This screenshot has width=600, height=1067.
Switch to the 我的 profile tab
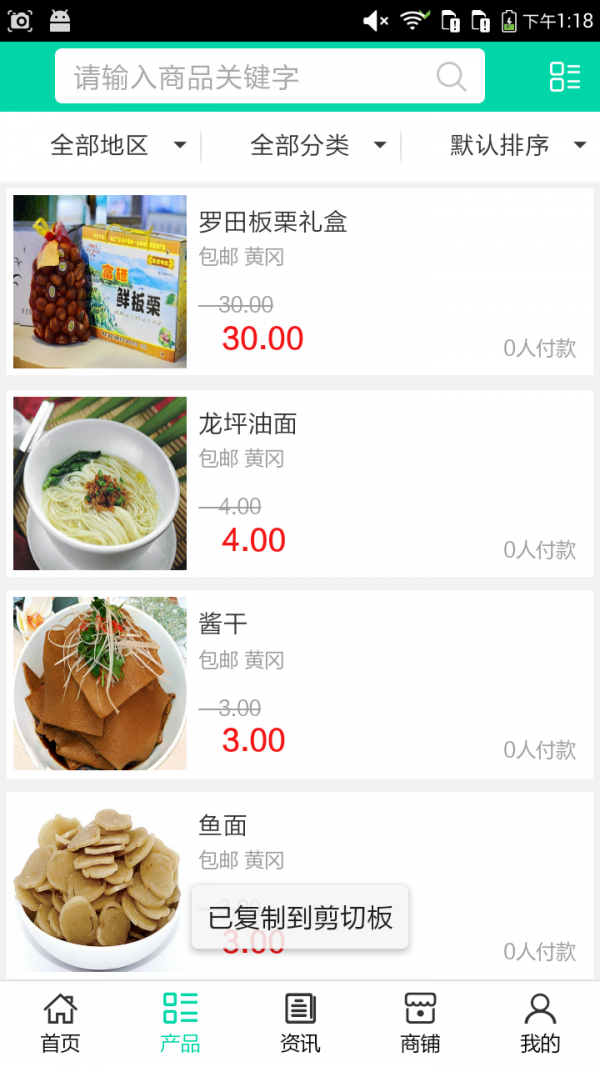pyautogui.click(x=540, y=1023)
